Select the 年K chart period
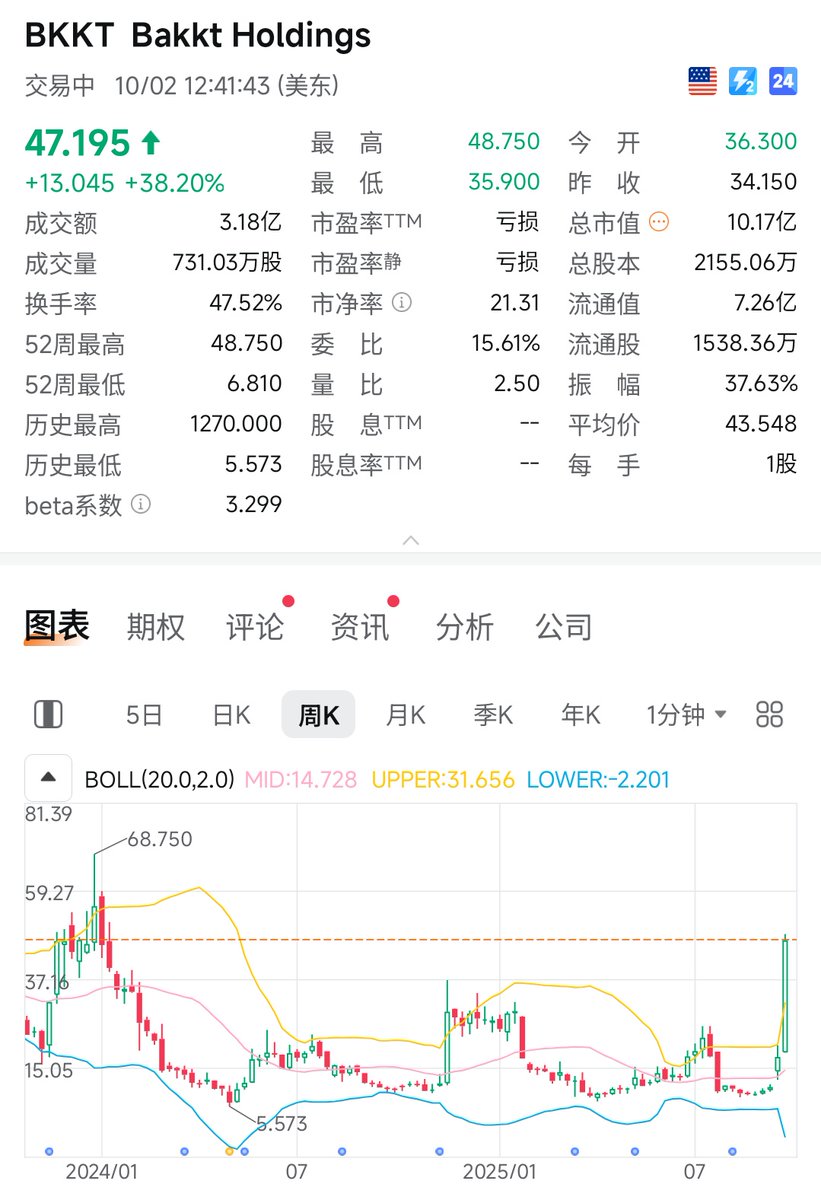The width and height of the screenshot is (821, 1200). (580, 715)
